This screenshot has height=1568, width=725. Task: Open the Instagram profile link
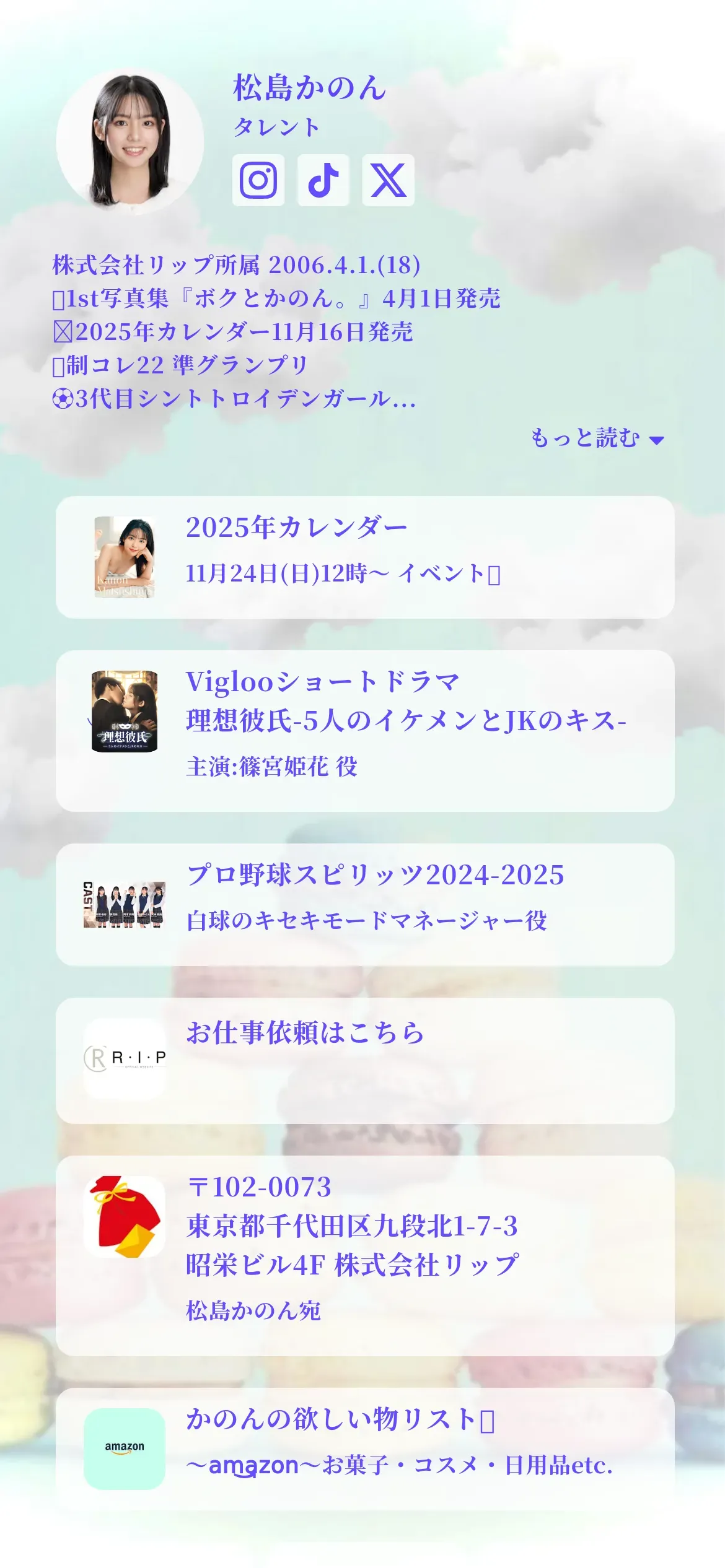coord(258,180)
